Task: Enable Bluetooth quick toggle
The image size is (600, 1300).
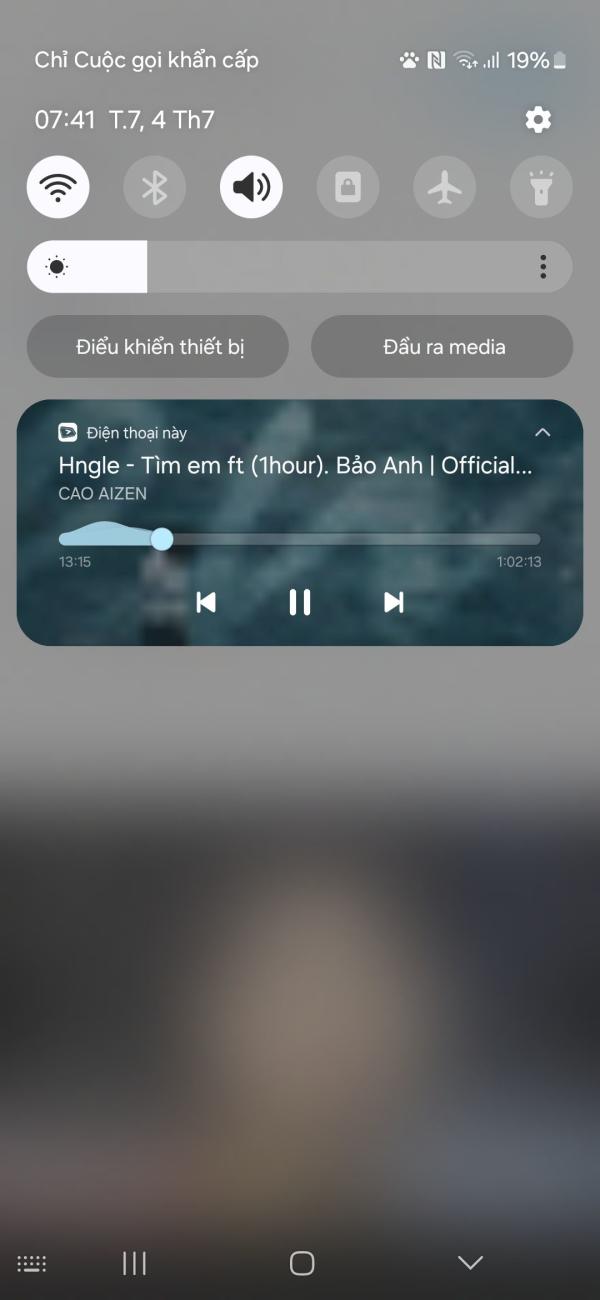Action: pyautogui.click(x=155, y=187)
